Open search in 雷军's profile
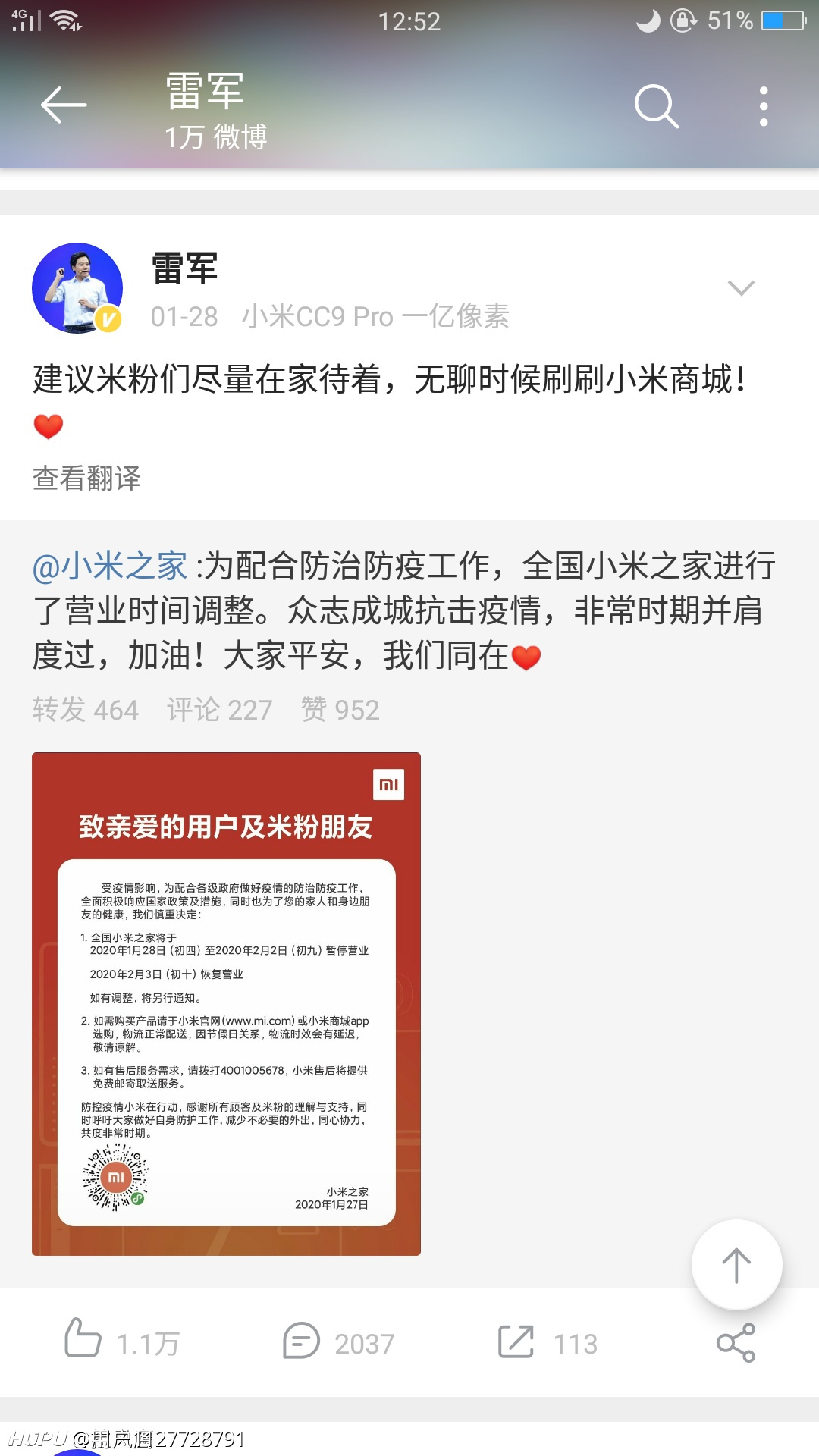This screenshot has width=819, height=1456. (657, 106)
